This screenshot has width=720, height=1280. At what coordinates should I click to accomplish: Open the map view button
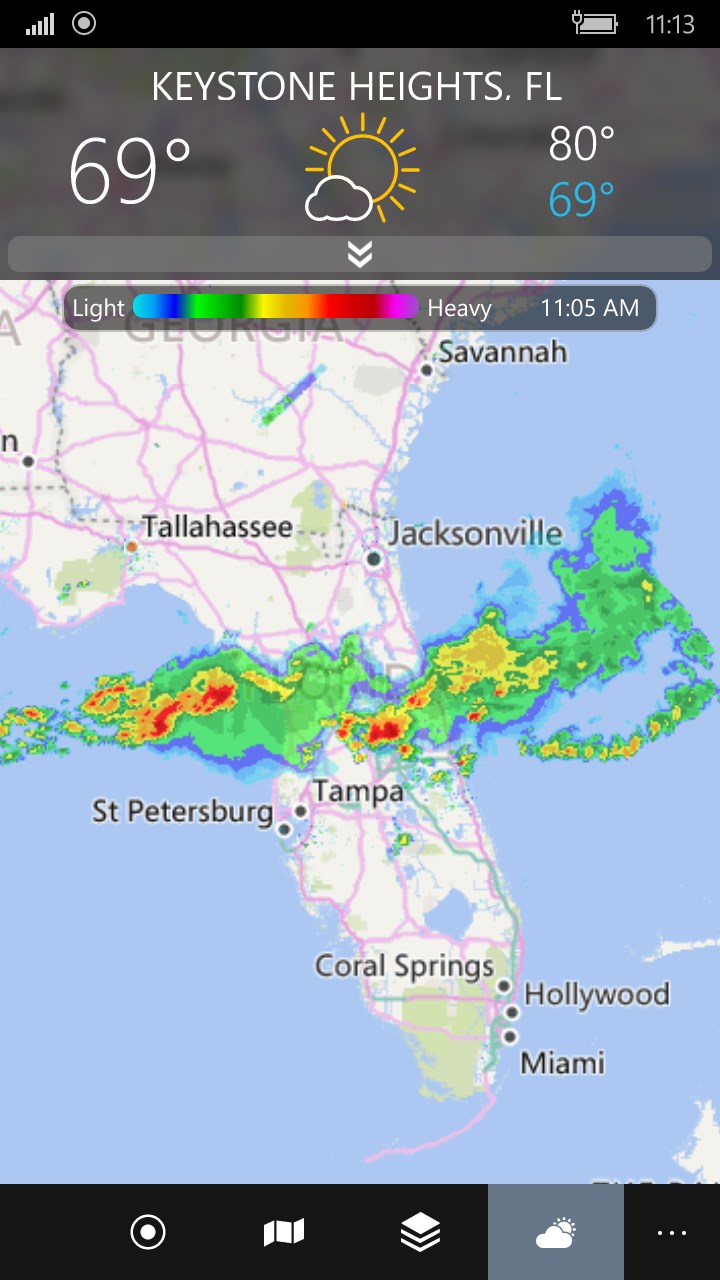[x=284, y=1232]
